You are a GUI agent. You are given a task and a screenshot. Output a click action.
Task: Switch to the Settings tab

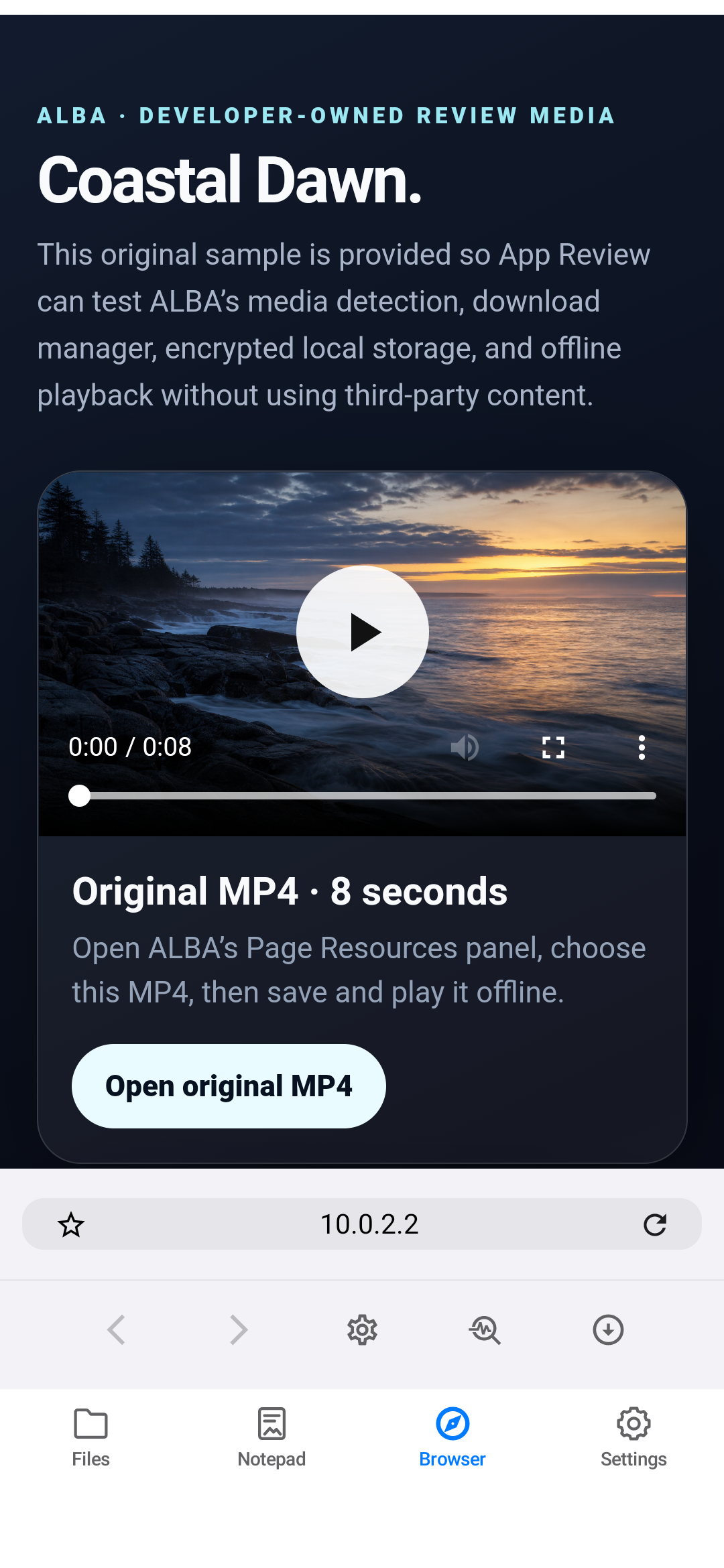click(x=633, y=1437)
